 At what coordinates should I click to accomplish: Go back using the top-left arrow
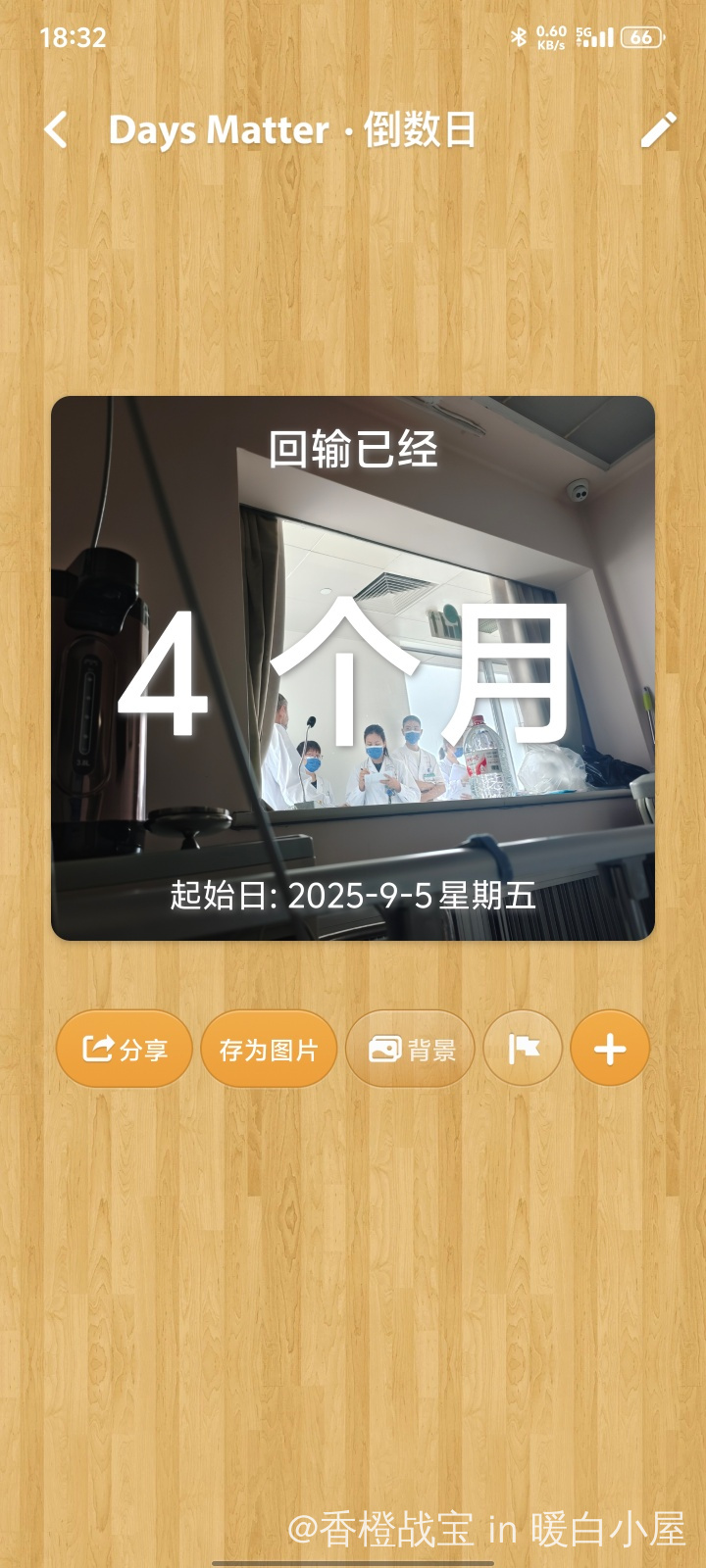click(x=57, y=129)
